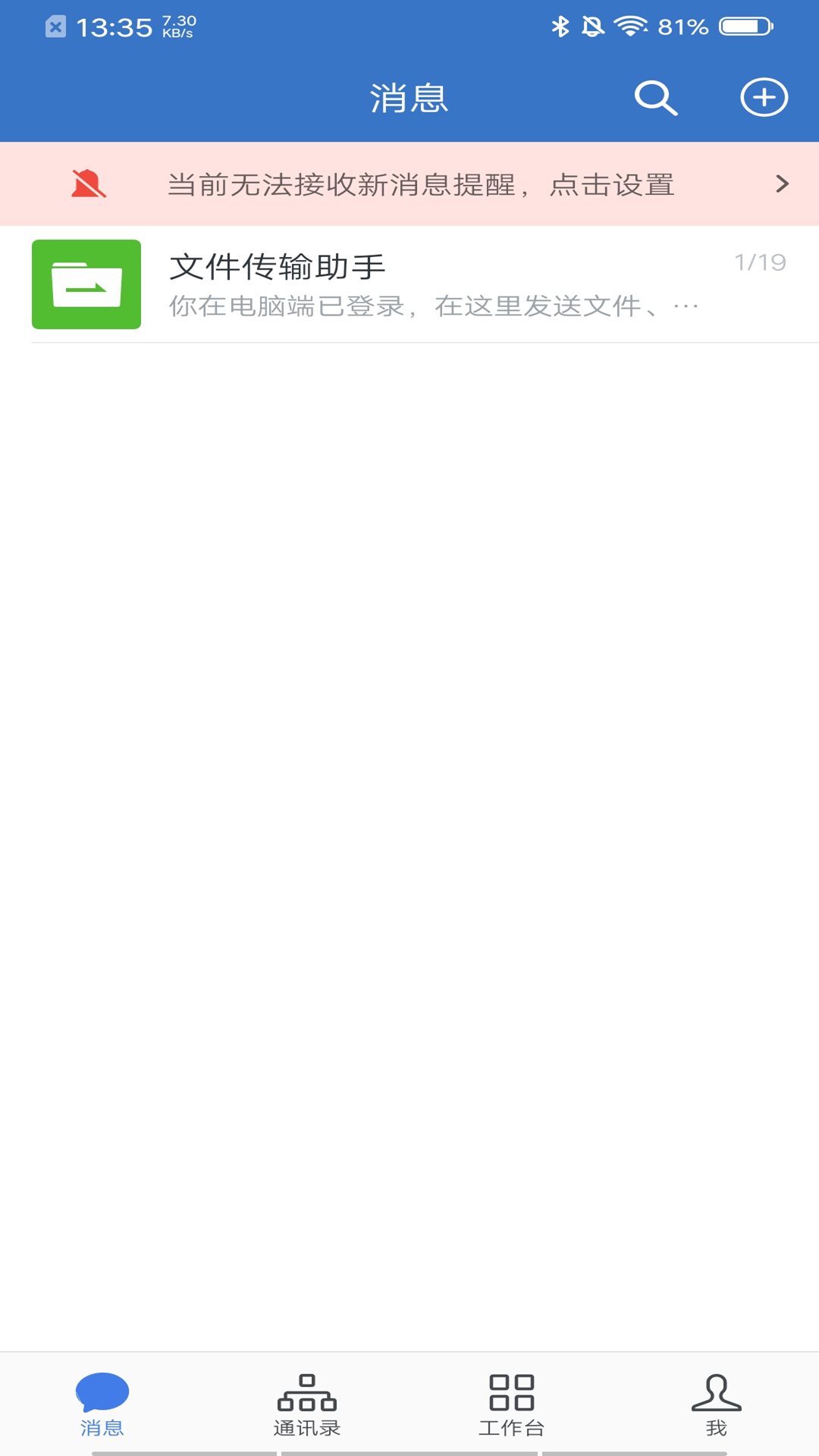Switch to the 工作台 tab
Viewport: 819px width, 1456px height.
(512, 1405)
